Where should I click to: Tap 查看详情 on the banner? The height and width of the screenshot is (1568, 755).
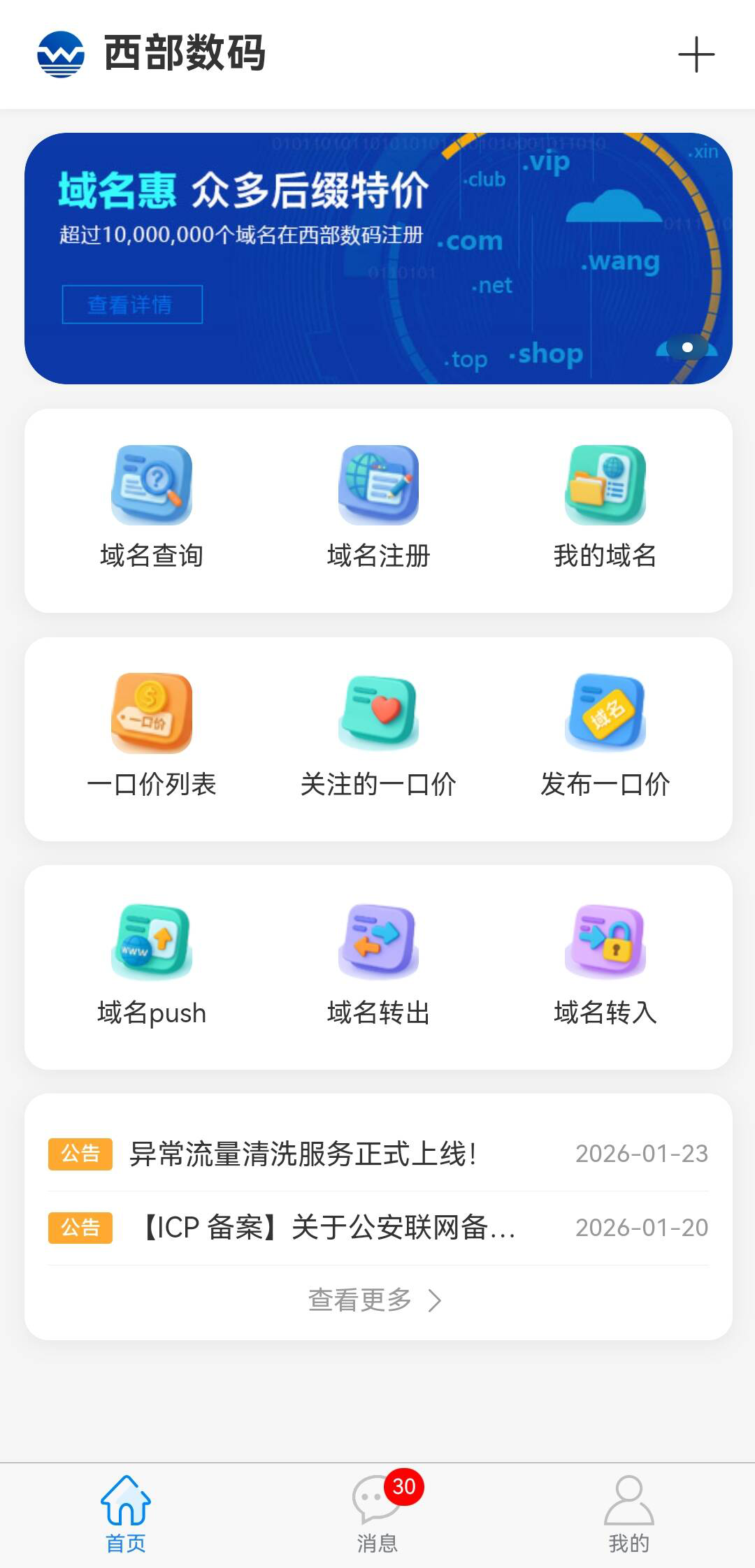(132, 305)
